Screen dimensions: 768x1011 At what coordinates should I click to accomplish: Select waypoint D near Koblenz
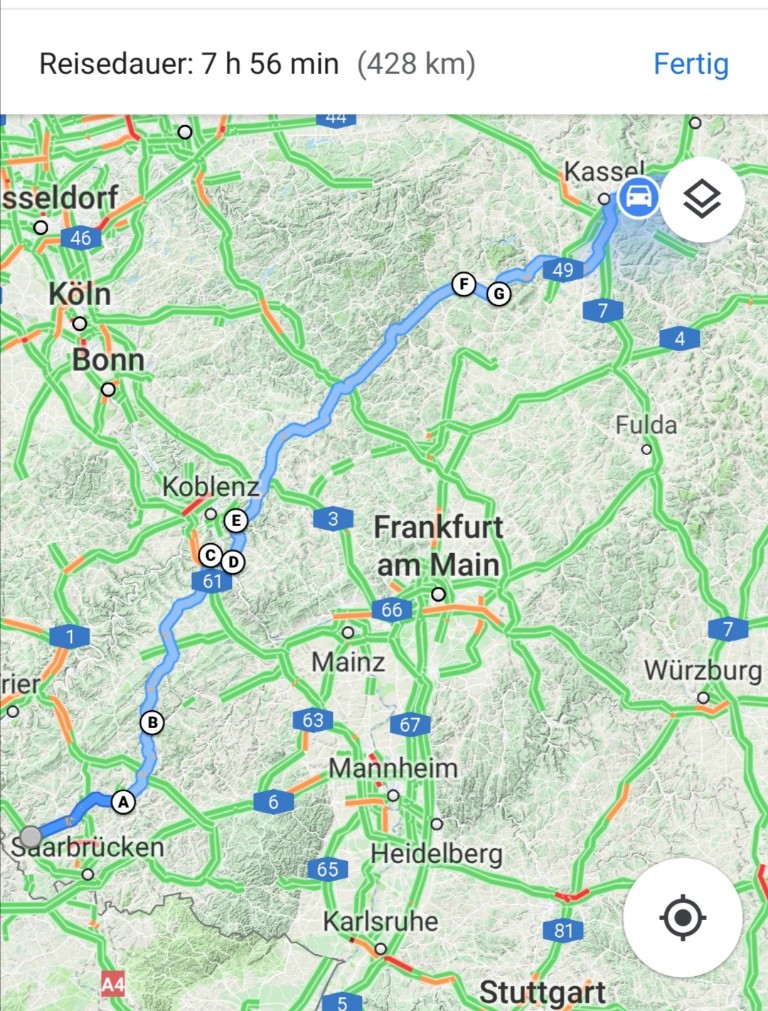(x=232, y=562)
